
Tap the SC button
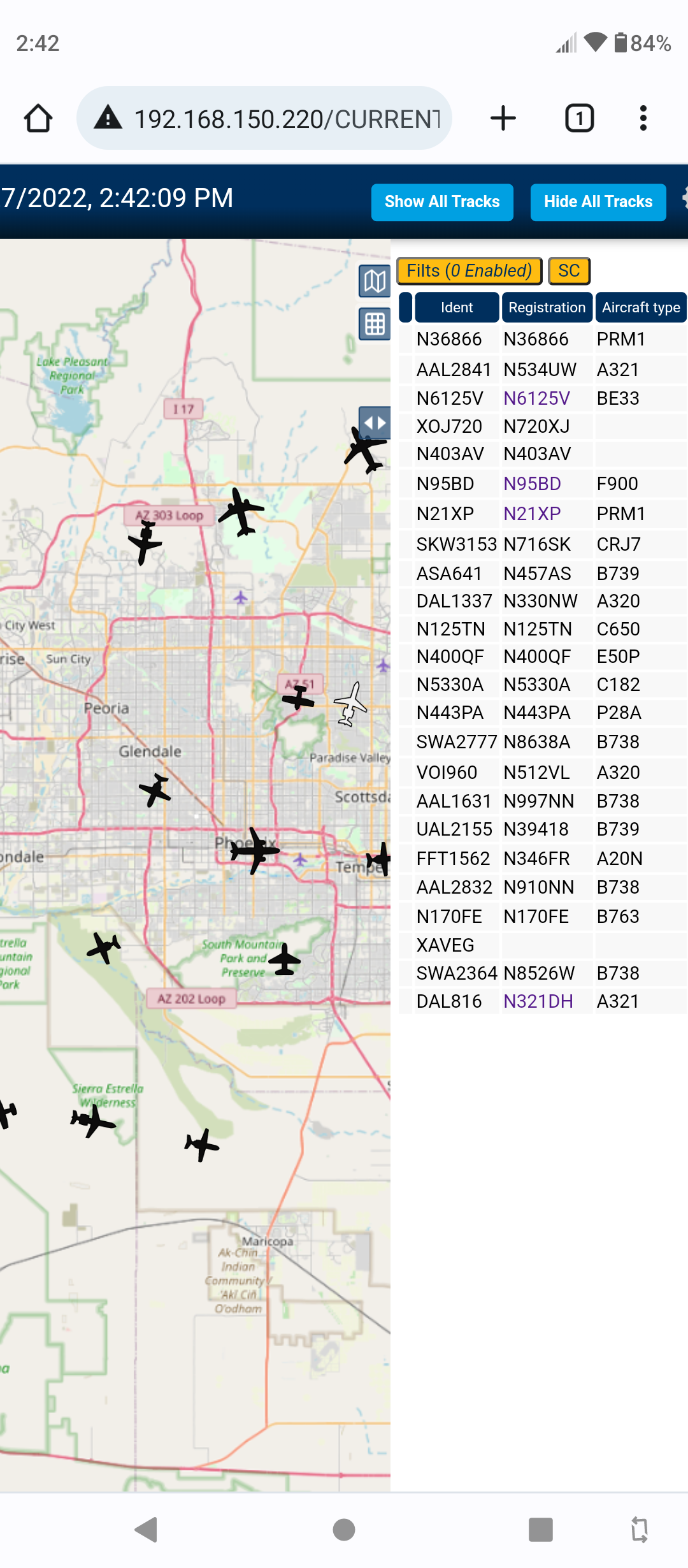point(569,271)
